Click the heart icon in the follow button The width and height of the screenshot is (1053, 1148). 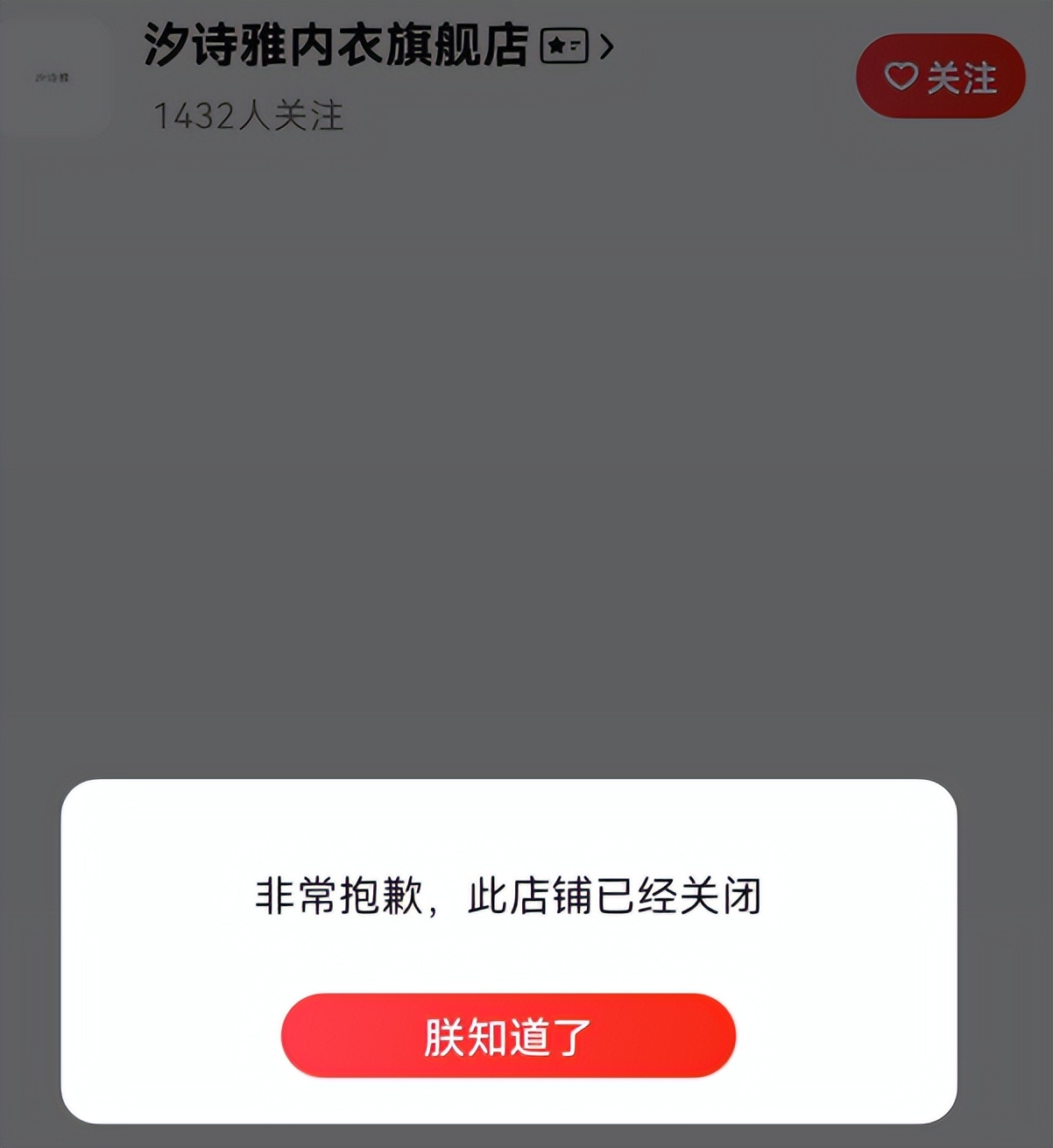[x=900, y=77]
